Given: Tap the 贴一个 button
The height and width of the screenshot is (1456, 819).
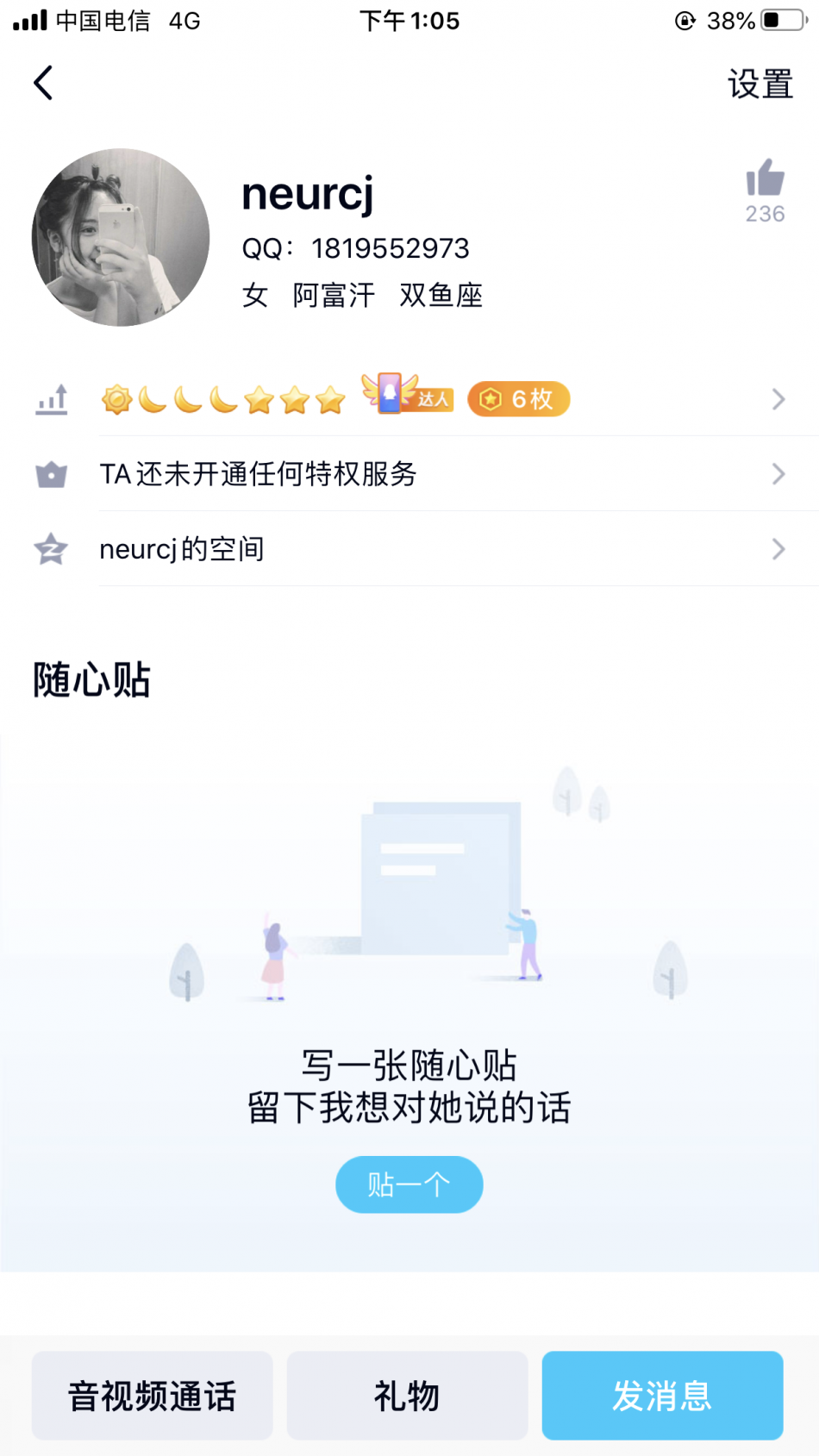Looking at the screenshot, I should [x=409, y=1184].
